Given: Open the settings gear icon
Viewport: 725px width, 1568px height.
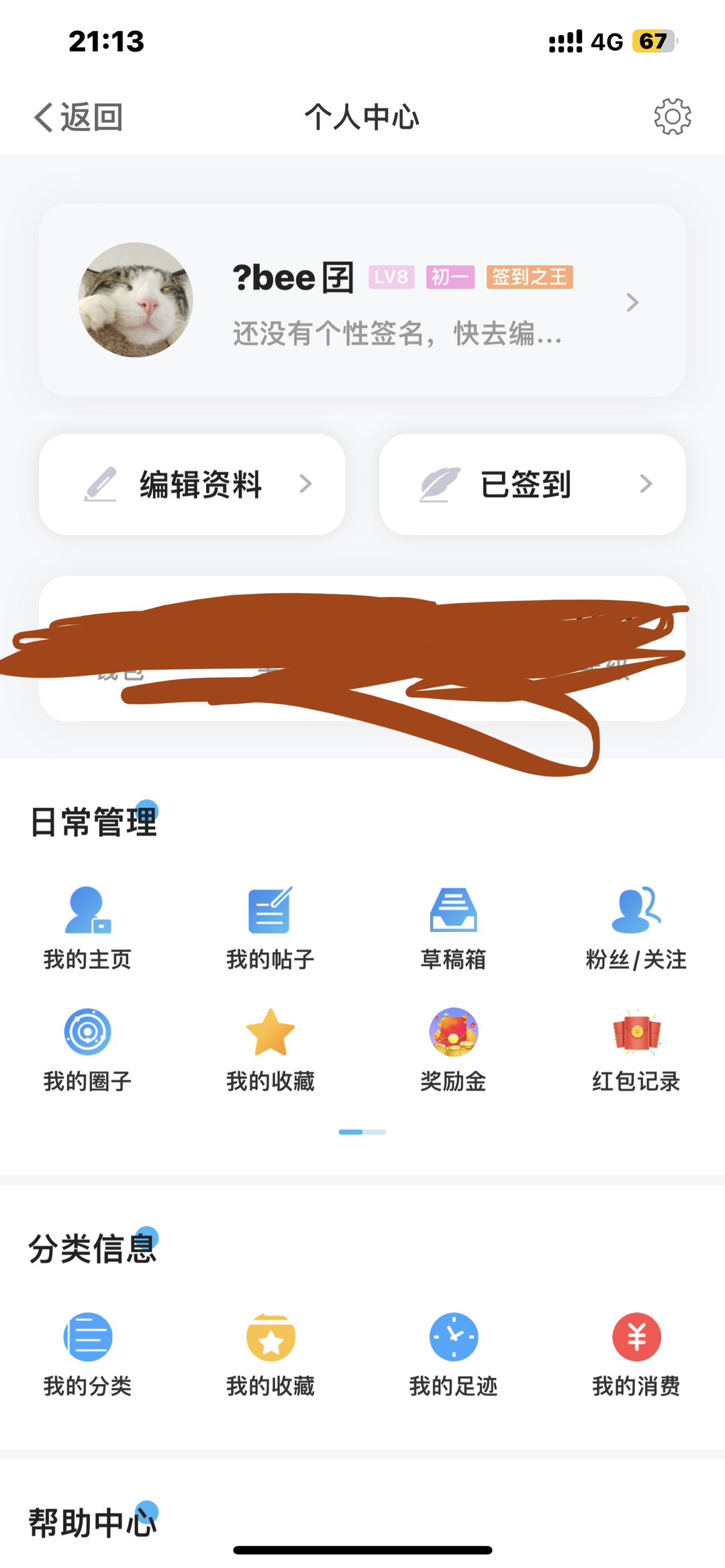Looking at the screenshot, I should click(672, 117).
